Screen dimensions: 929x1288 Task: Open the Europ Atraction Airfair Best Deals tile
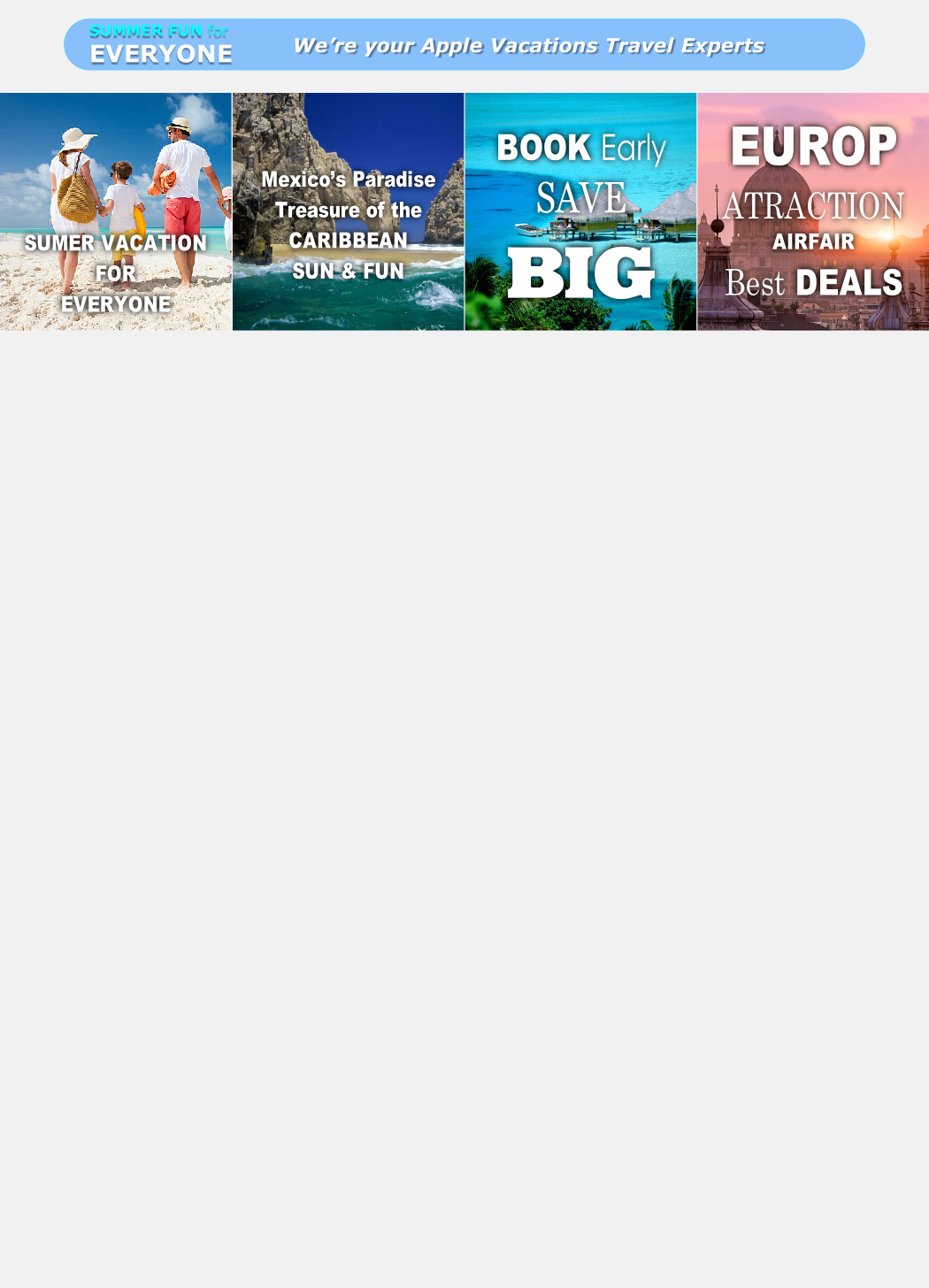813,212
